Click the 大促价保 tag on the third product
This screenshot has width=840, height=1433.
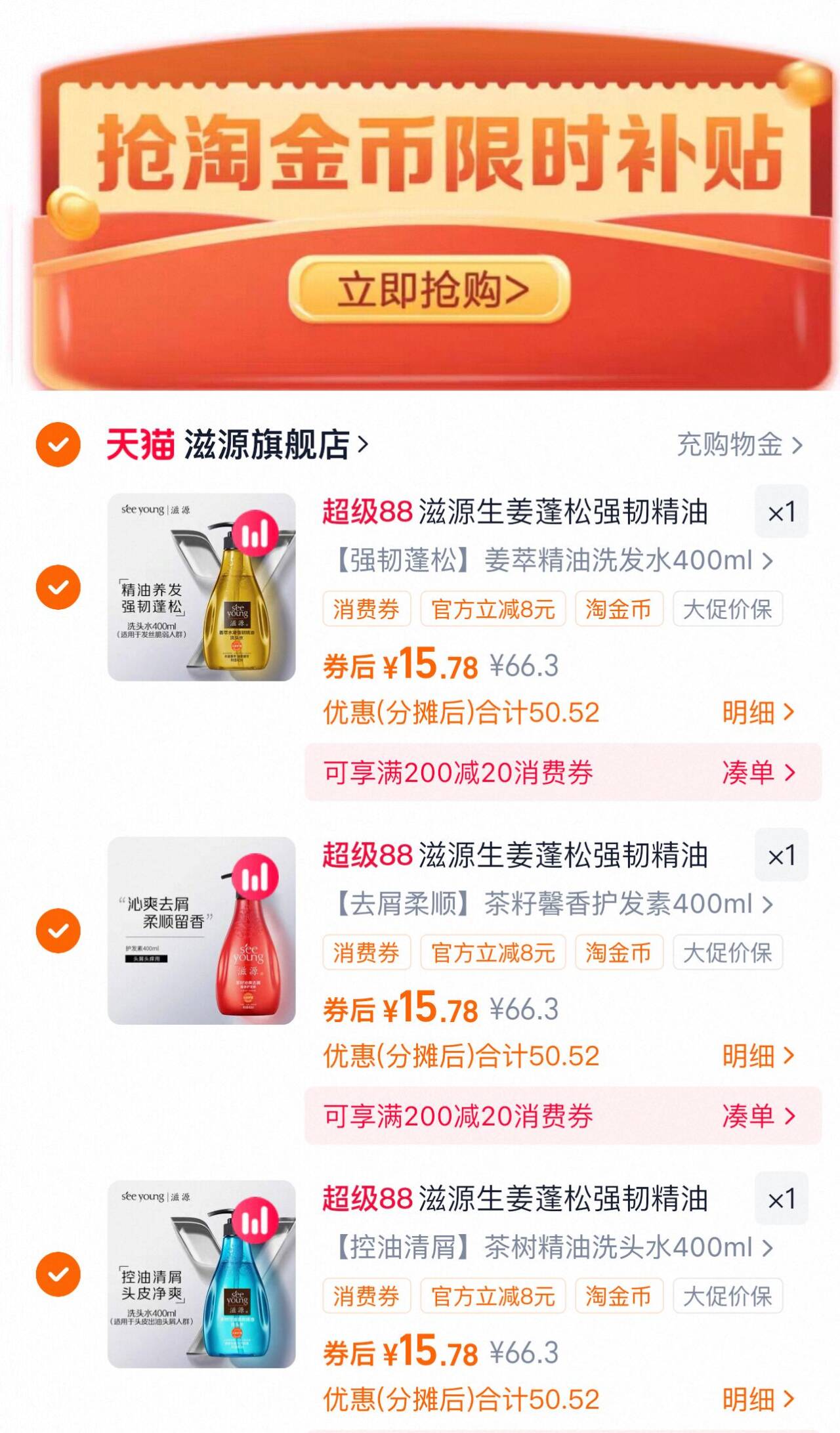[730, 1296]
